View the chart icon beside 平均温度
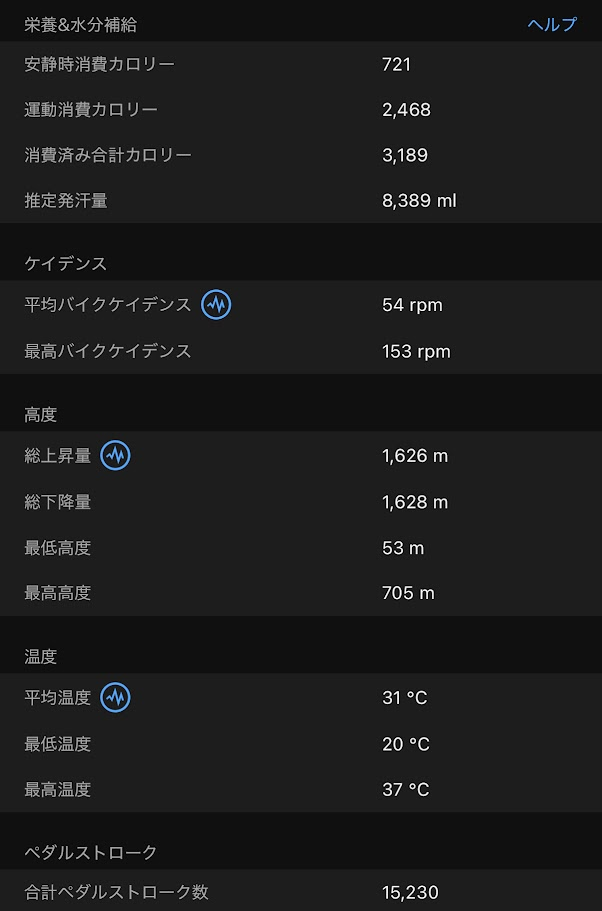Viewport: 602px width, 911px height. [116, 697]
